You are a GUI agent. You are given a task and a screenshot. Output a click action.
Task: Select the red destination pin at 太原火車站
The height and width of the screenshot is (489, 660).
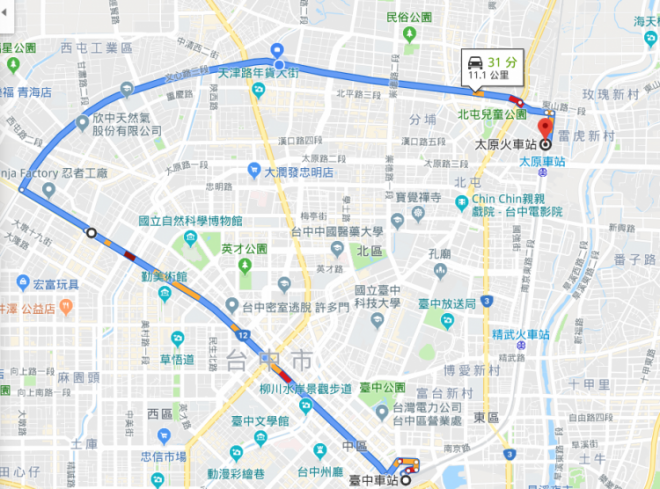546,129
